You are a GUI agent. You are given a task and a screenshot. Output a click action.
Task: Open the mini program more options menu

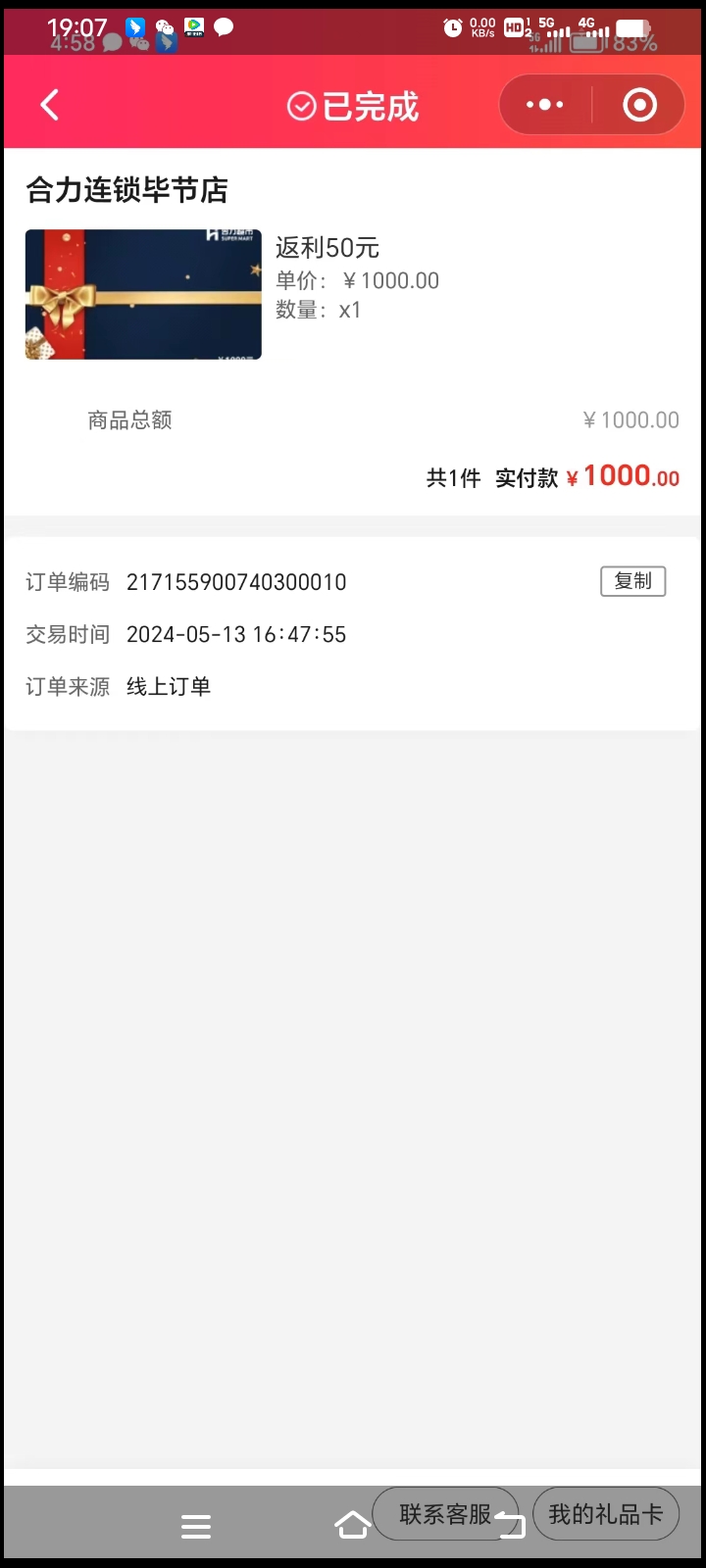545,105
